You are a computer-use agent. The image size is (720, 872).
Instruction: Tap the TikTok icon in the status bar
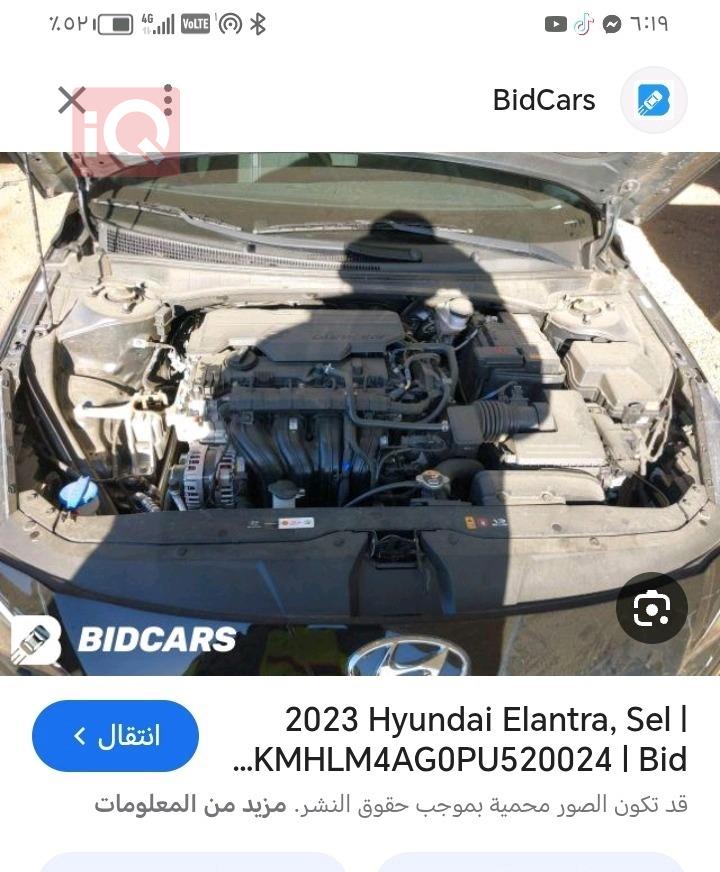584,22
